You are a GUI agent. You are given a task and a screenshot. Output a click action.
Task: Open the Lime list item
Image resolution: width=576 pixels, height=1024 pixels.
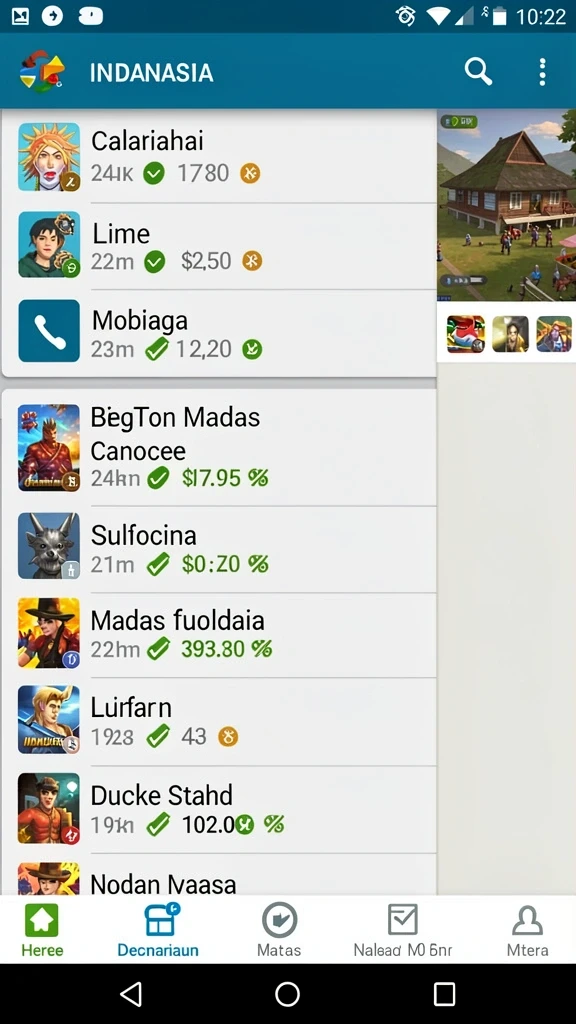[x=219, y=246]
